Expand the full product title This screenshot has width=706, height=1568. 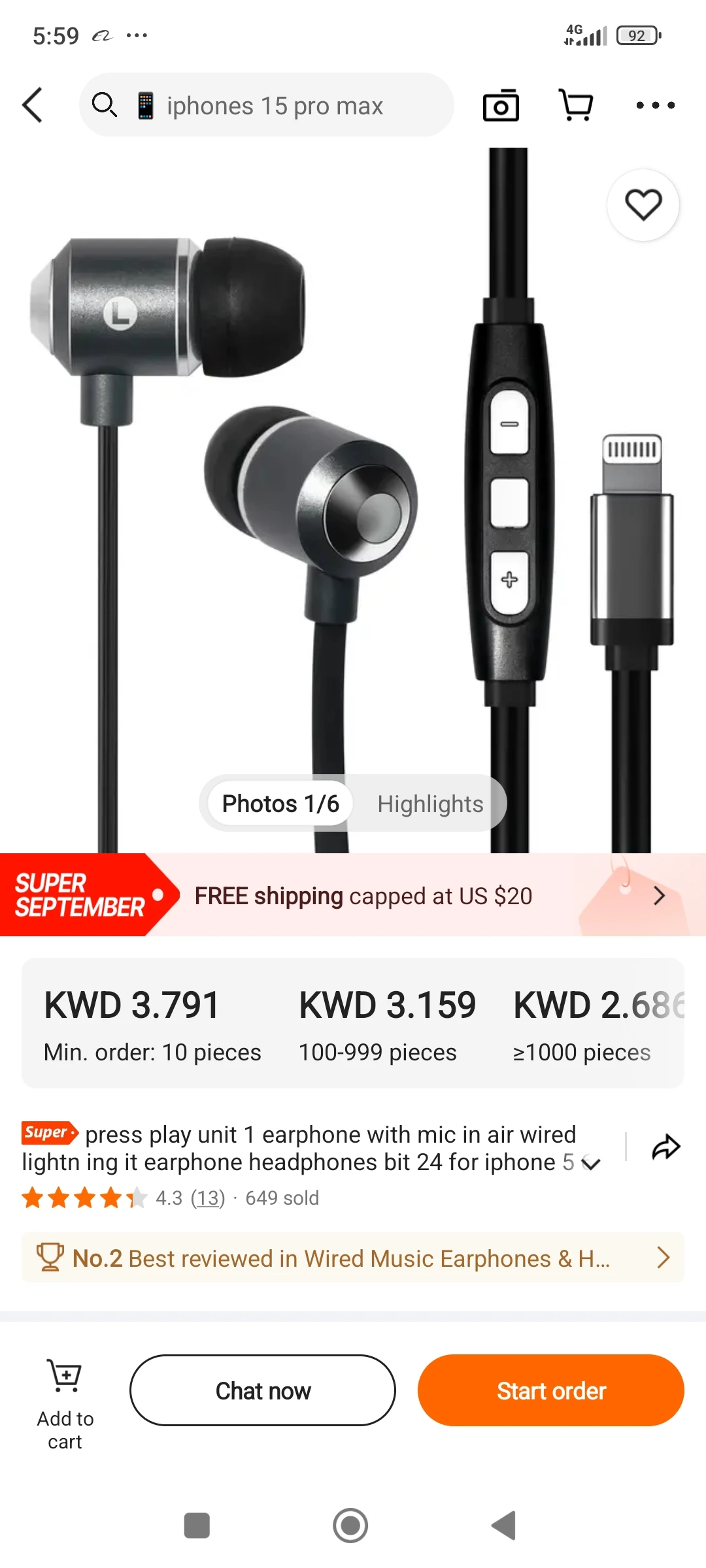point(591,1163)
